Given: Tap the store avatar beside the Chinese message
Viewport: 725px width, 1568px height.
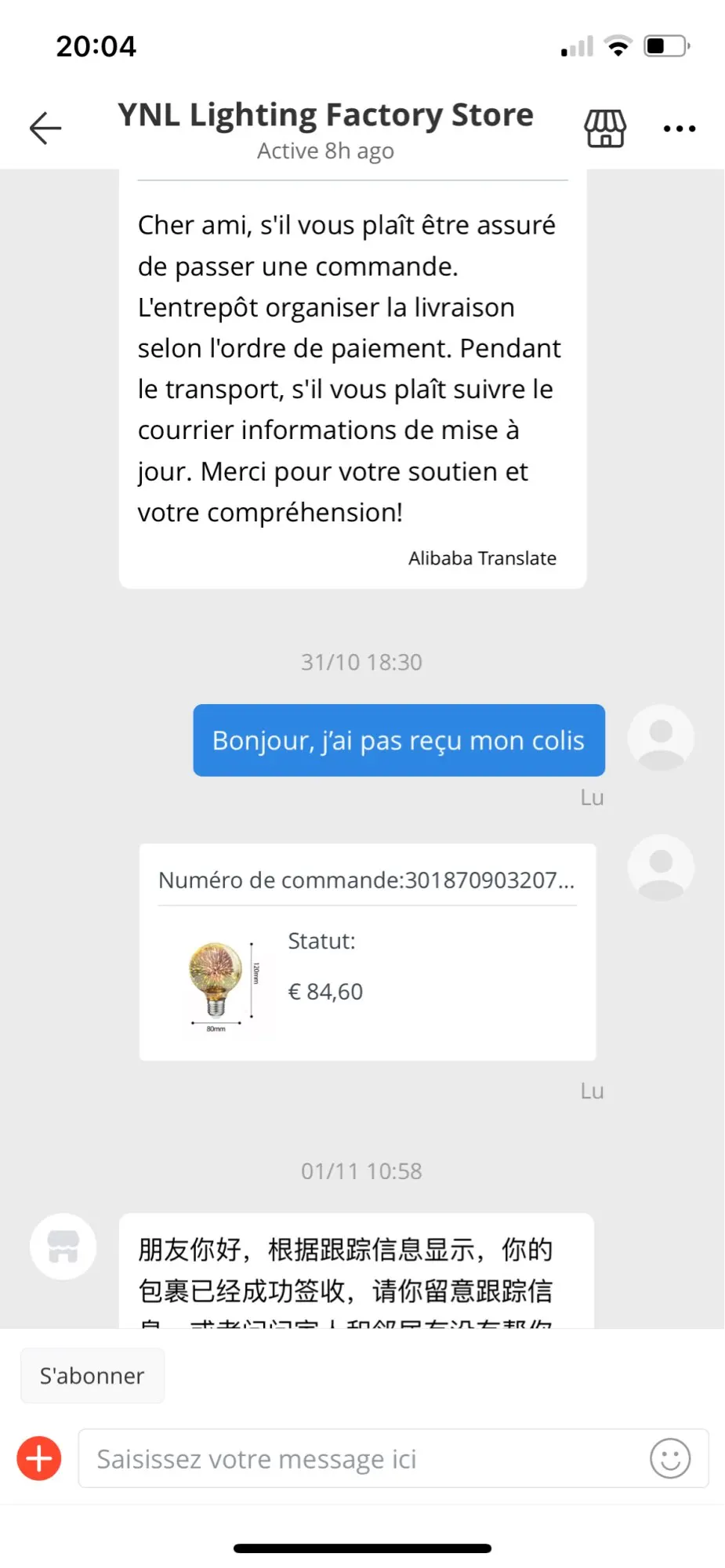Looking at the screenshot, I should [x=63, y=1247].
